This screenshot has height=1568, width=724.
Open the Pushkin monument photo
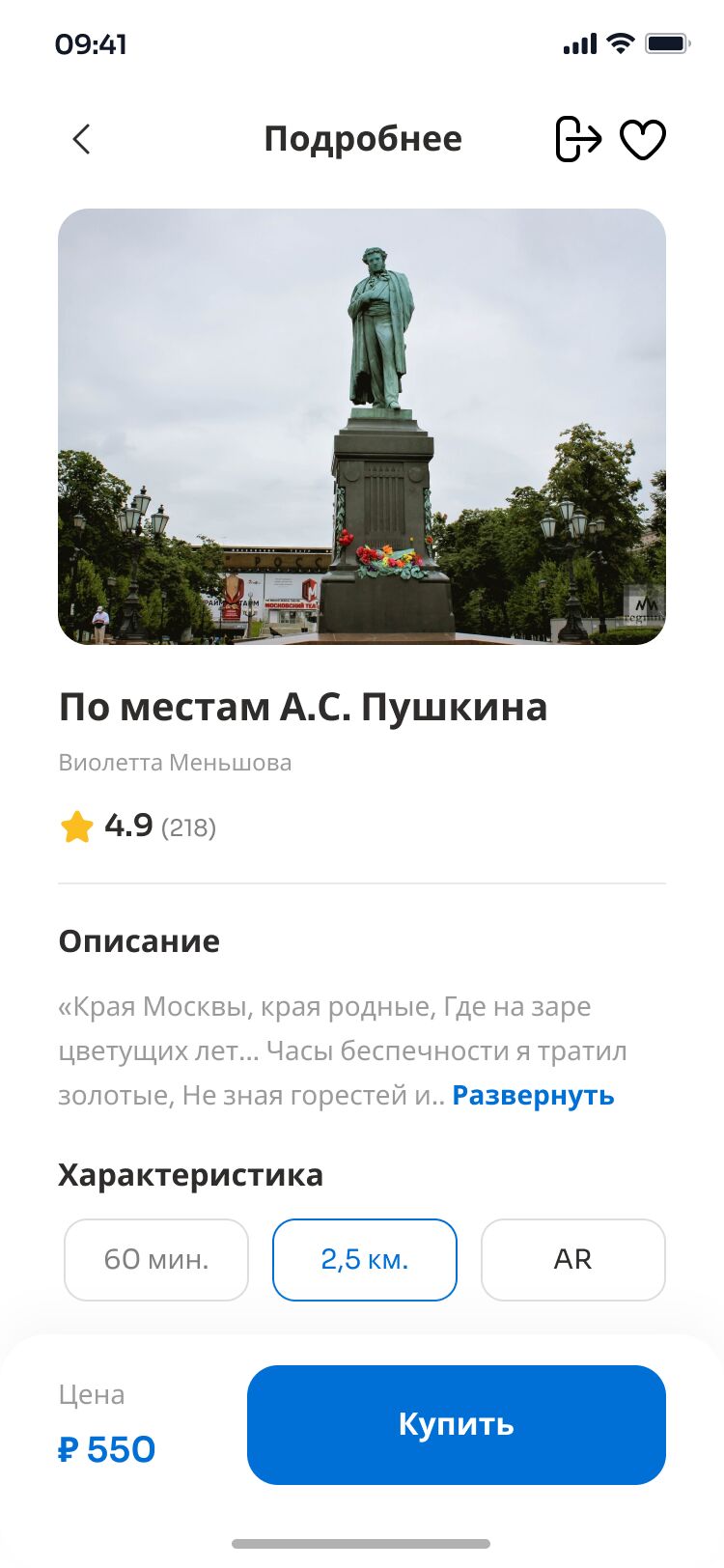362,426
